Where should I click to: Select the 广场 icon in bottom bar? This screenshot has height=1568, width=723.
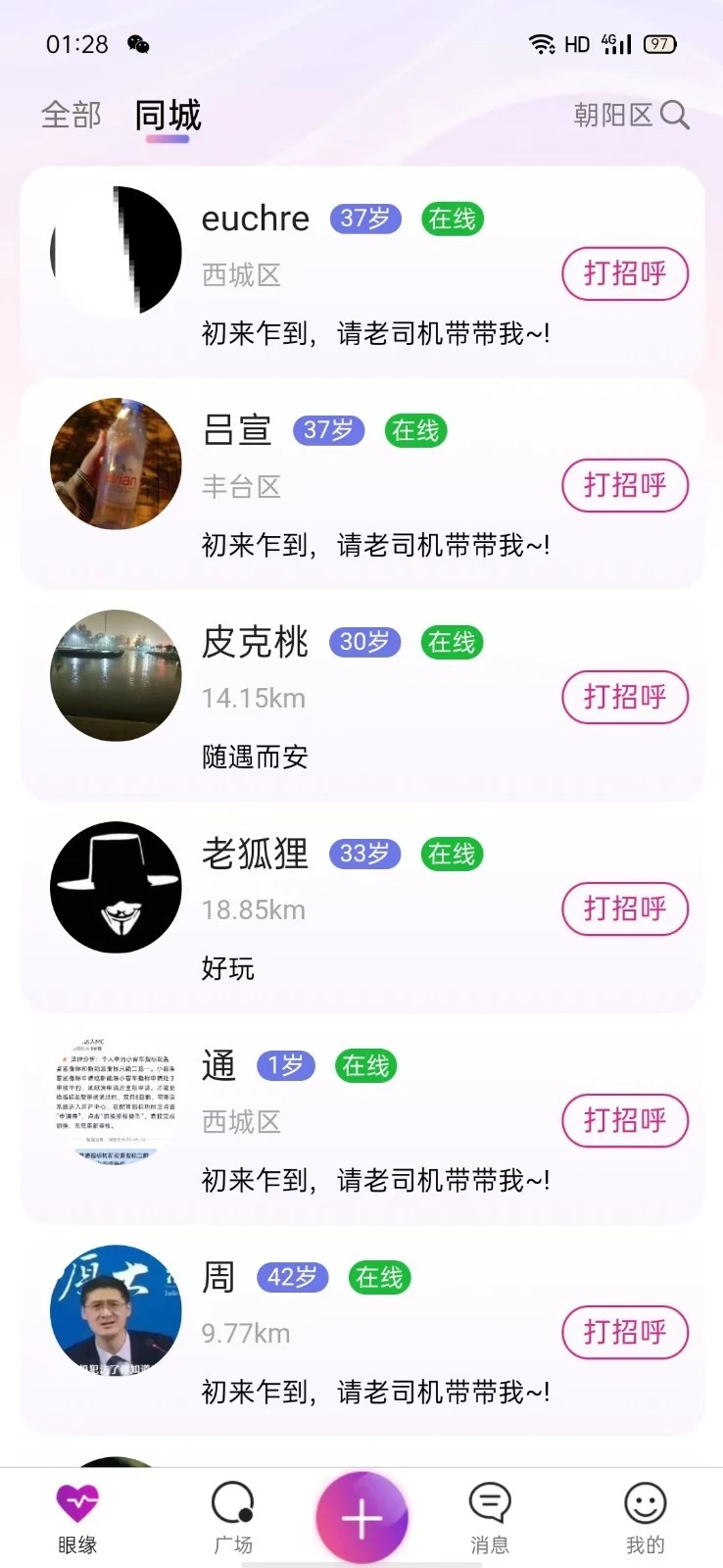click(232, 1514)
